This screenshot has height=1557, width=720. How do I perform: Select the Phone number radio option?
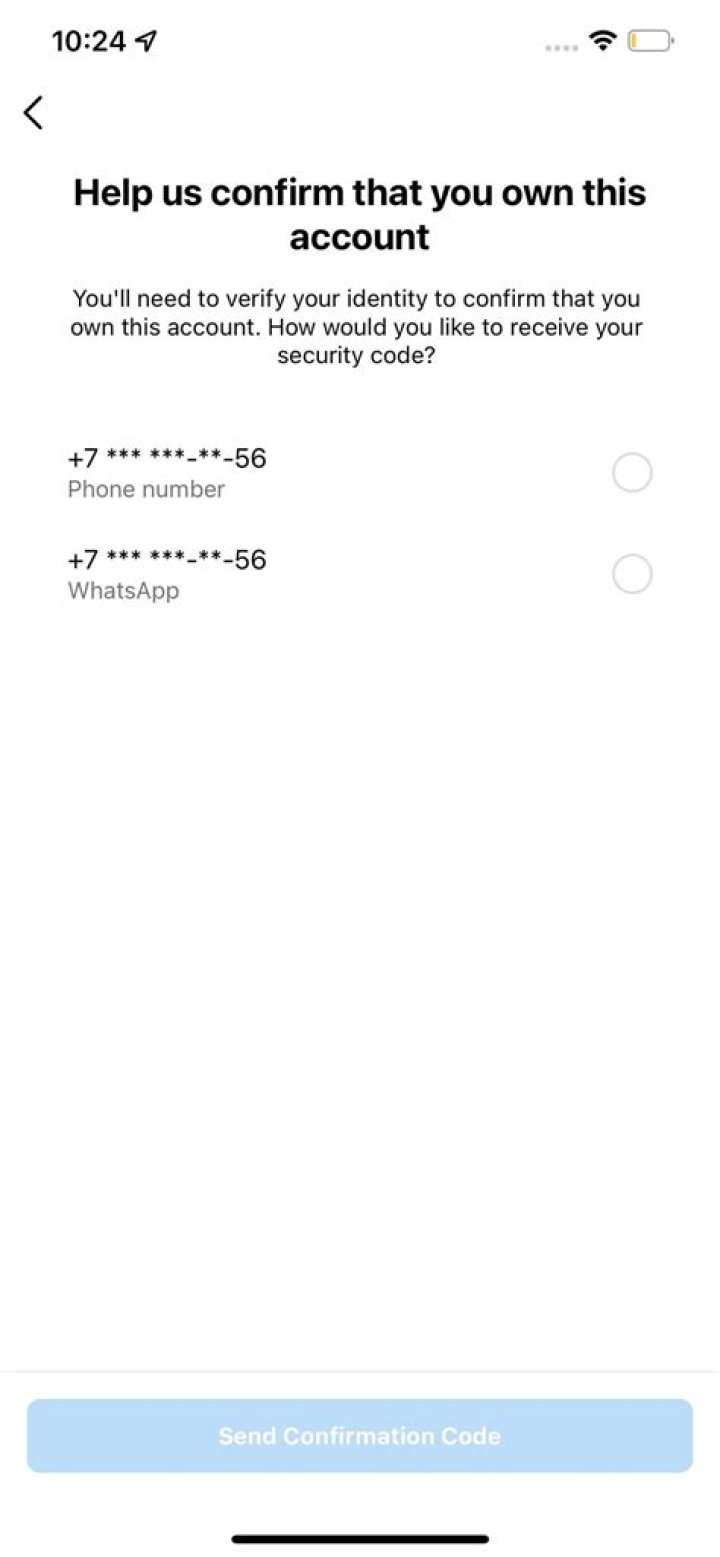click(x=632, y=473)
